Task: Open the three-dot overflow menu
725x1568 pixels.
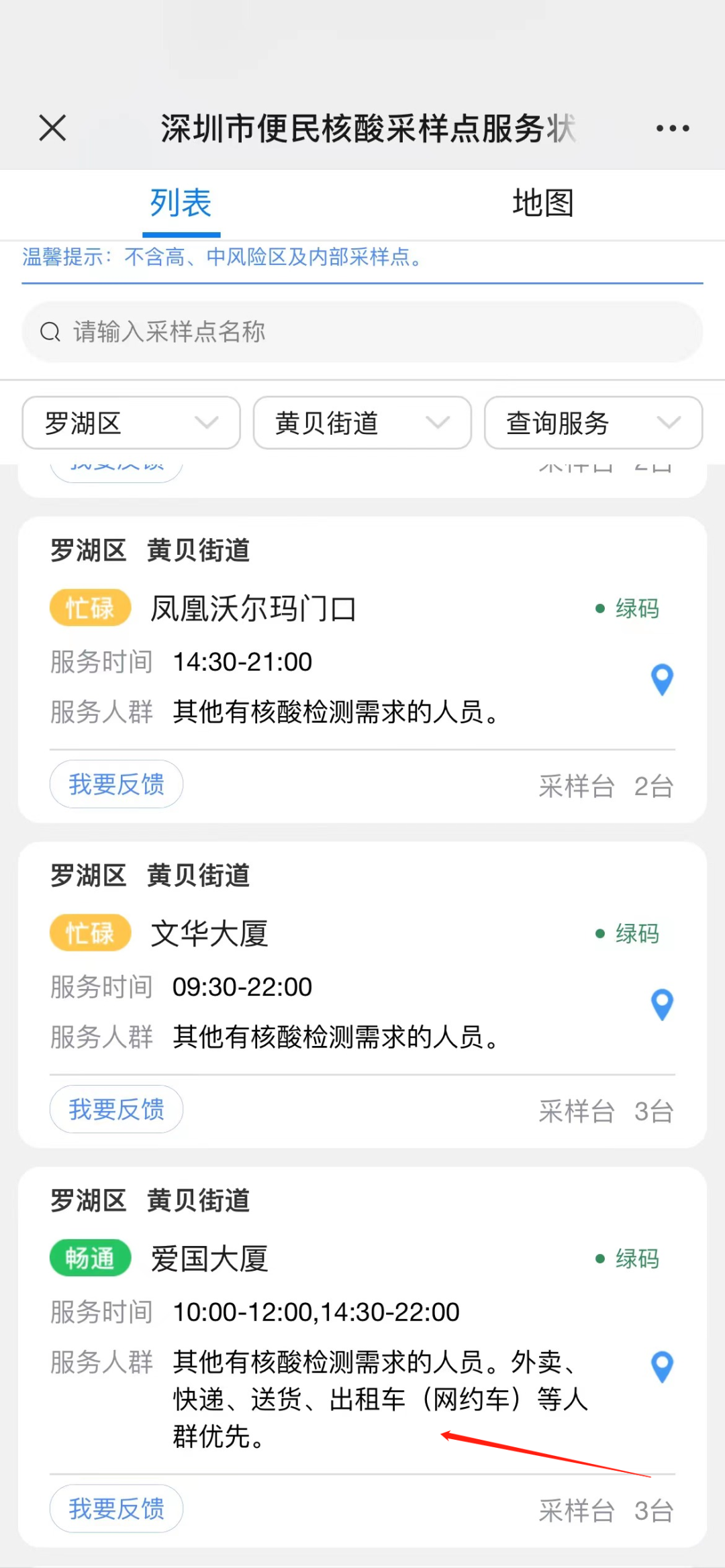Action: [672, 128]
